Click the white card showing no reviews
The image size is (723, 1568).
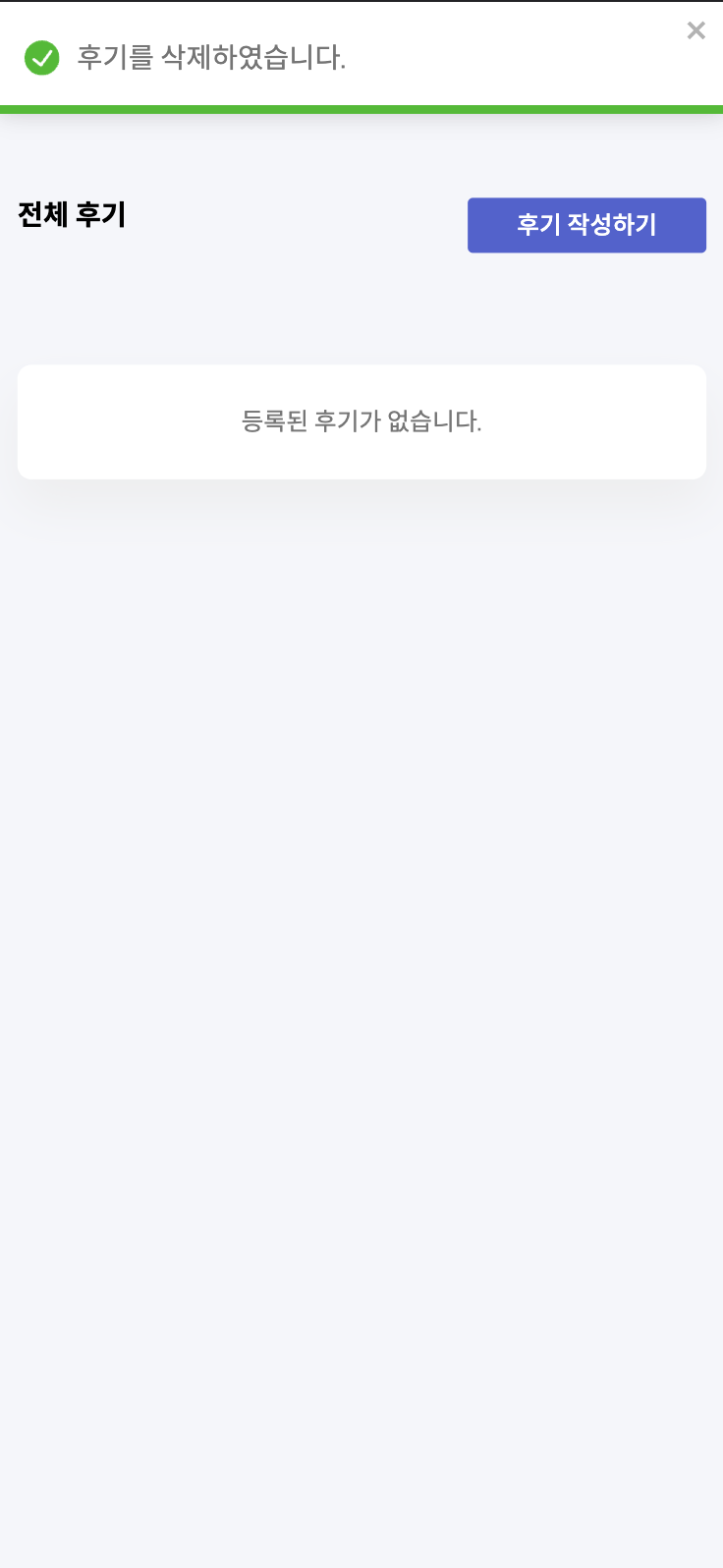[x=361, y=421]
